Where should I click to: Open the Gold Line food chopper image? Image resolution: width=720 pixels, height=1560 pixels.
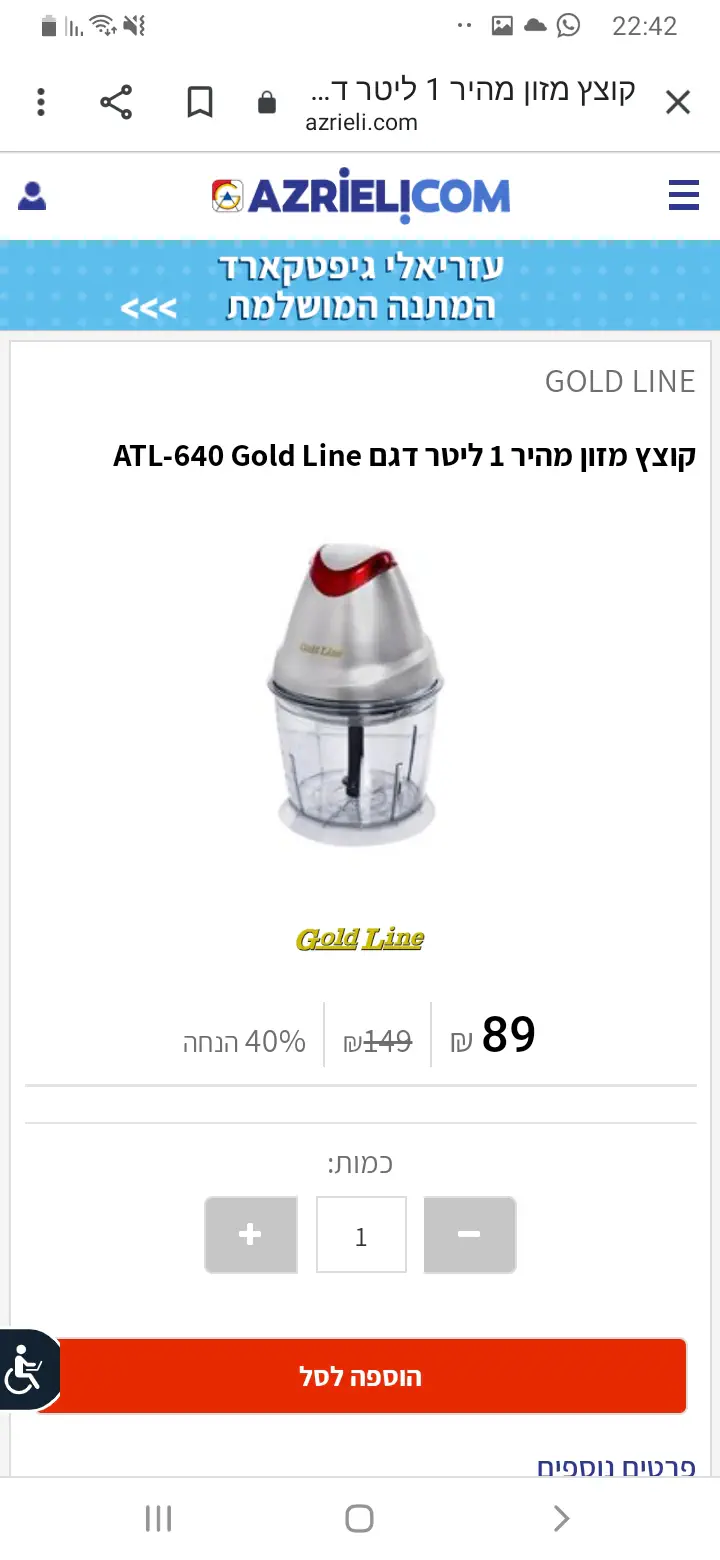[356, 694]
